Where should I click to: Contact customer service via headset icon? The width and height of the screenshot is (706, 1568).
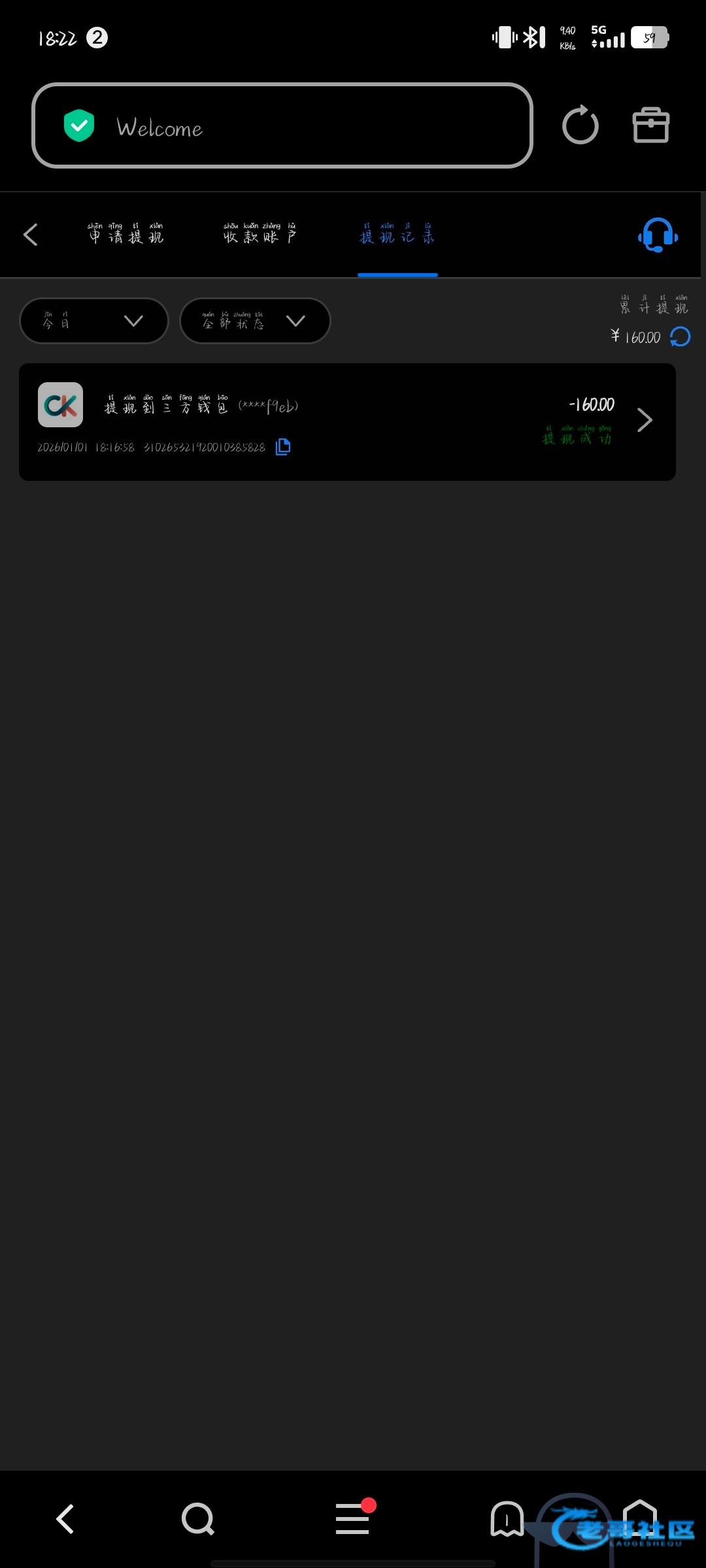coord(658,235)
